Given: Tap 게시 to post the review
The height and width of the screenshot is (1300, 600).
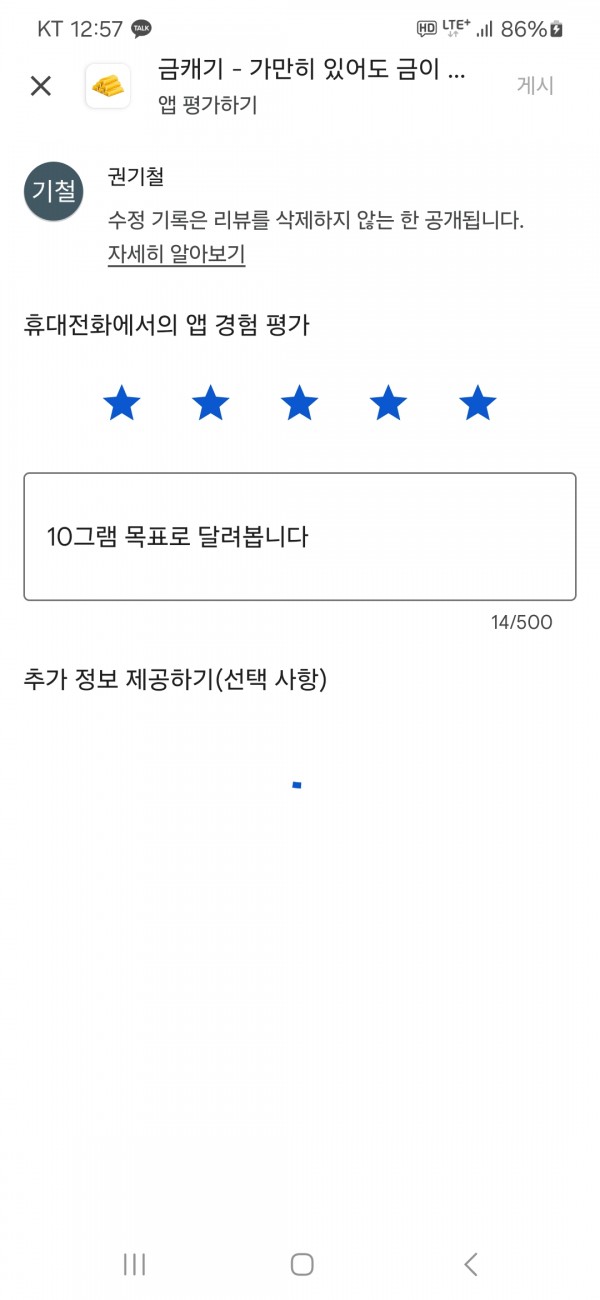Looking at the screenshot, I should (535, 86).
